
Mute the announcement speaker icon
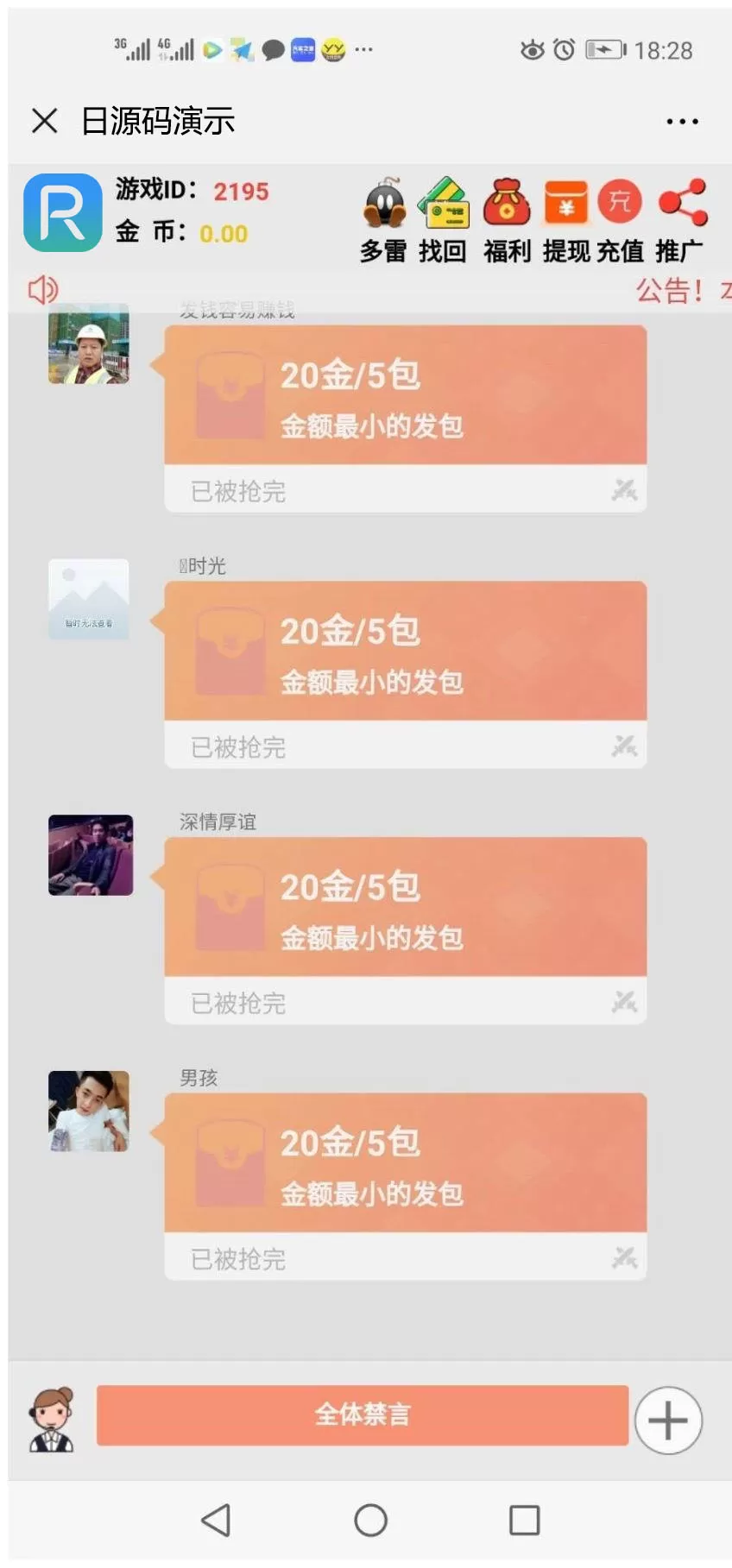click(41, 292)
